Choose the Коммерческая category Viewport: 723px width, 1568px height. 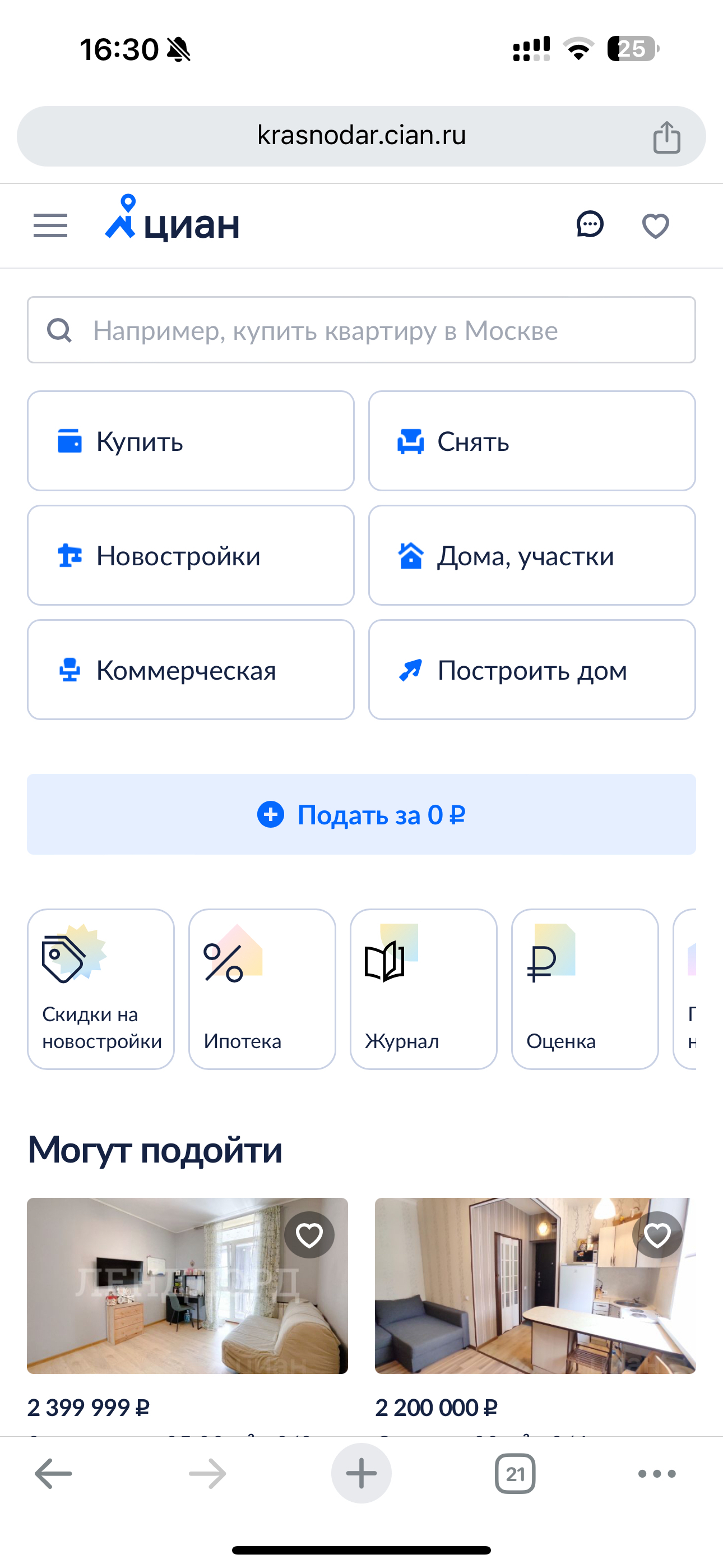191,670
